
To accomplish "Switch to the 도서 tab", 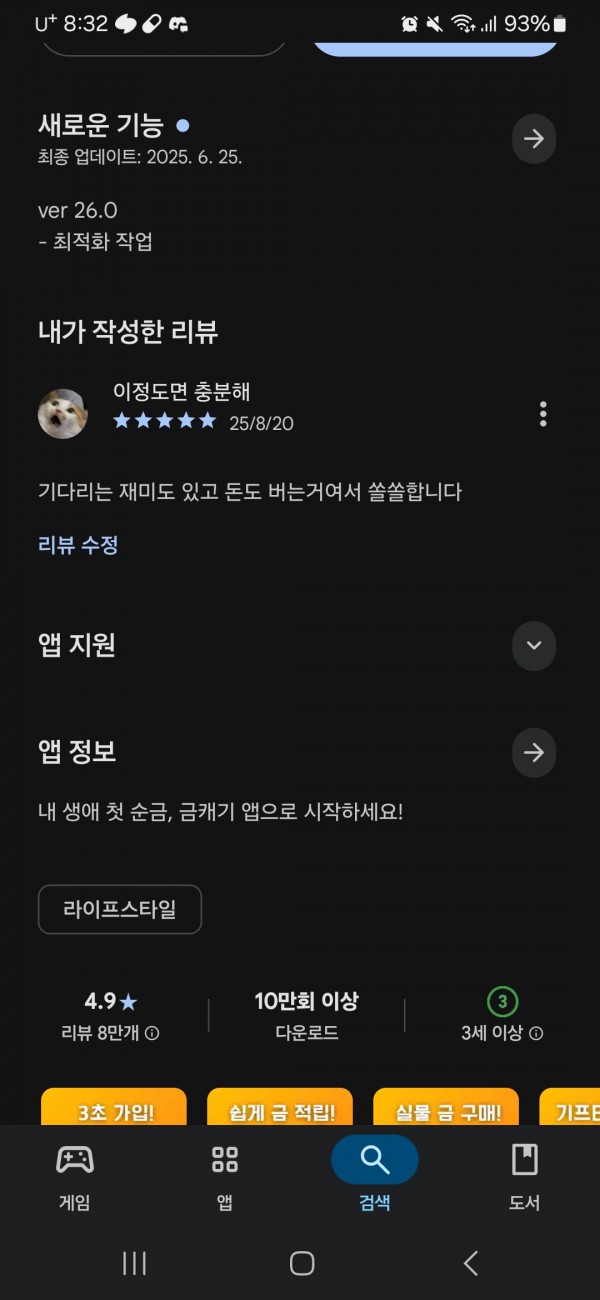I will click(x=525, y=1175).
